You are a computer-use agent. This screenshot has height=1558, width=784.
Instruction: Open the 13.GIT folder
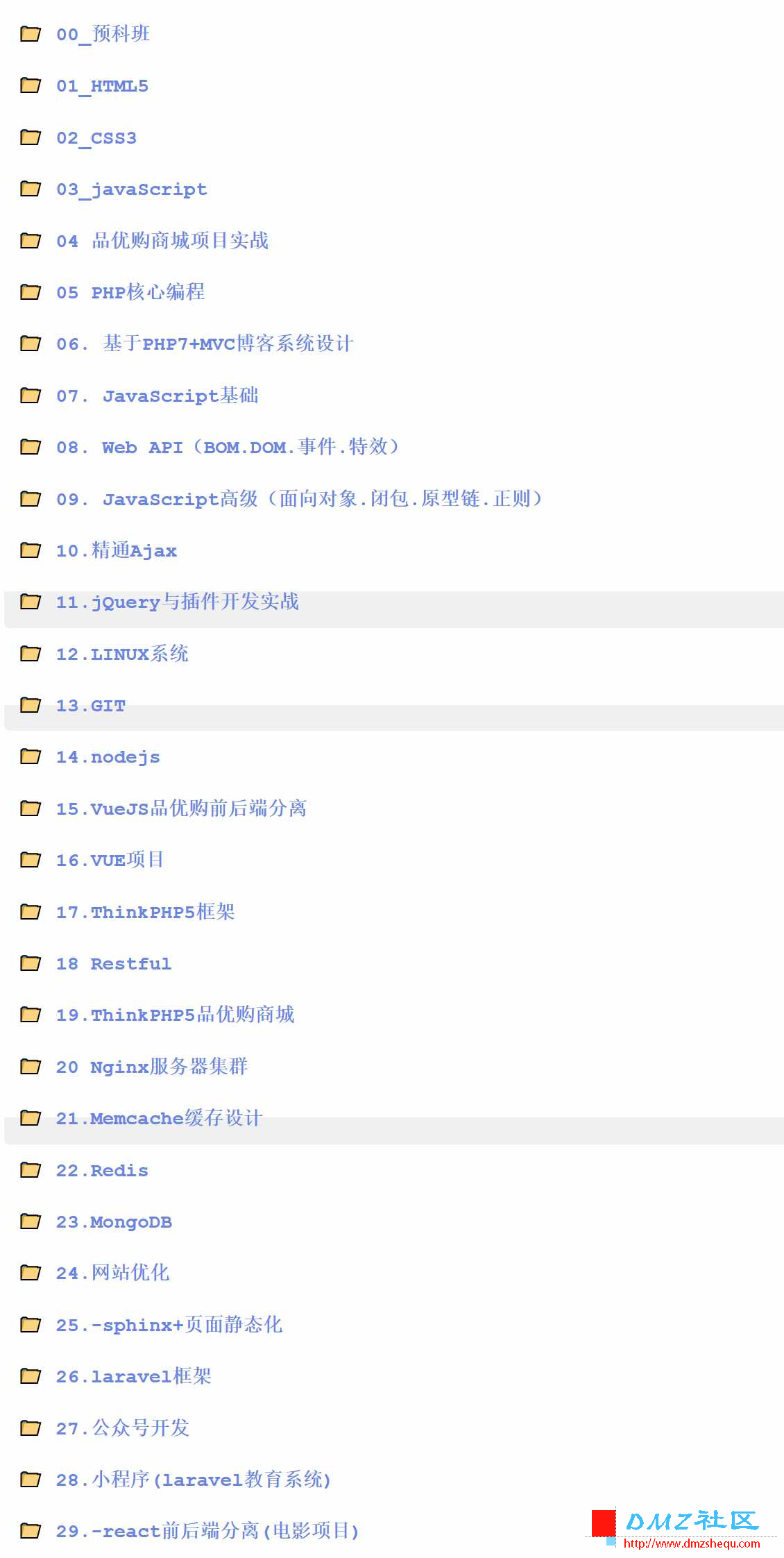click(x=91, y=706)
